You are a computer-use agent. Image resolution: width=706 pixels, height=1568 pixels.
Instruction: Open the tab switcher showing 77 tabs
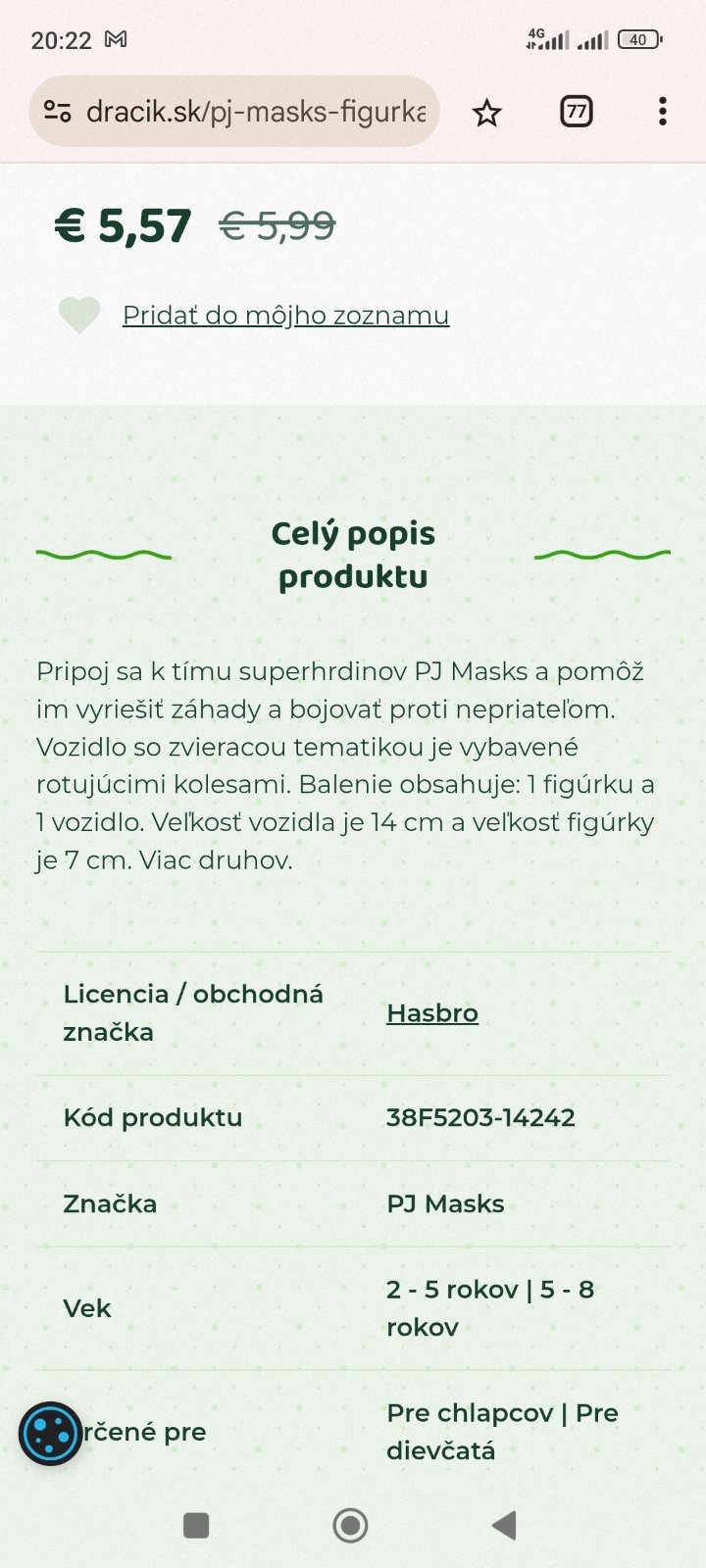point(577,112)
